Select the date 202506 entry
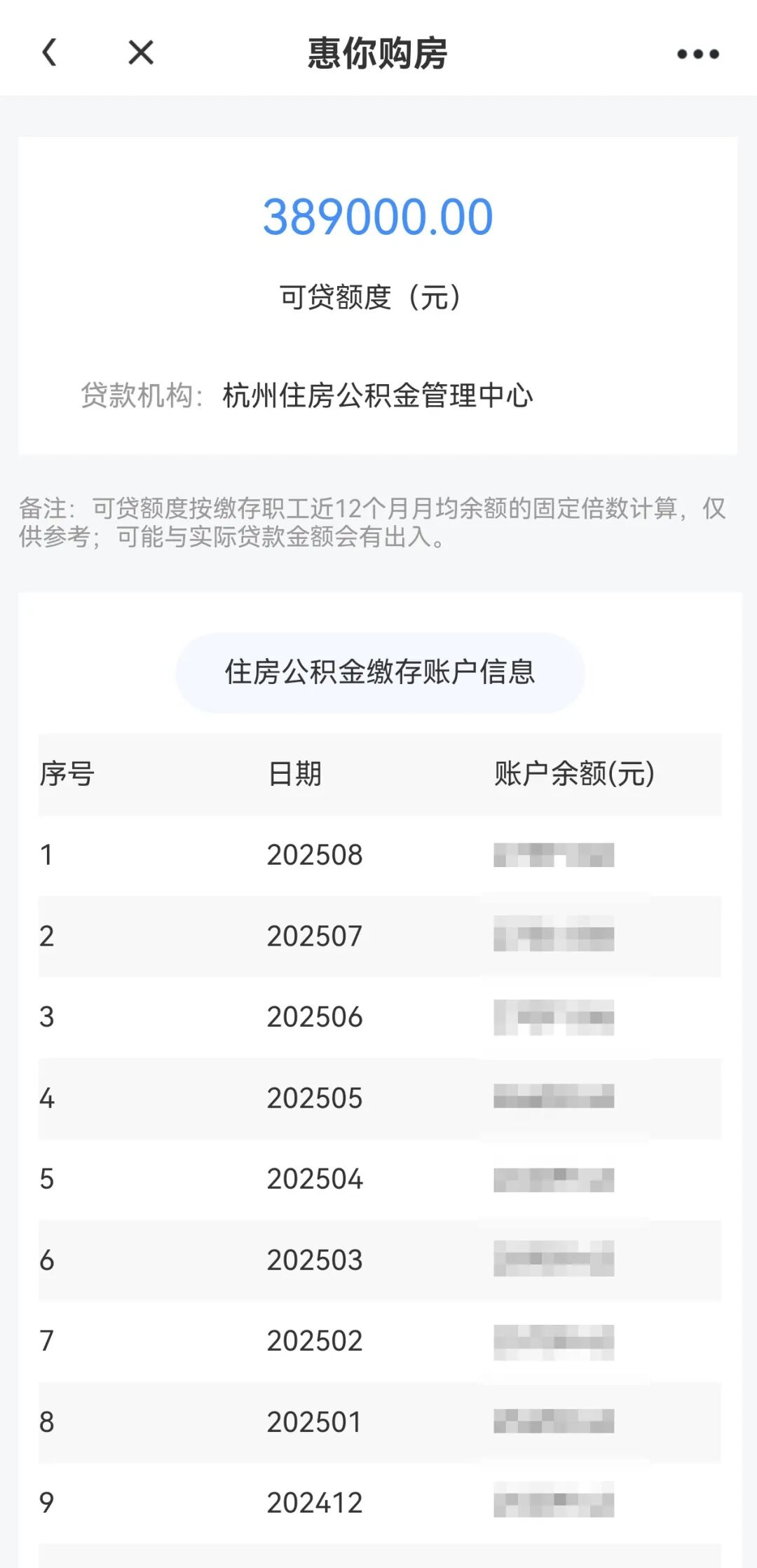Image resolution: width=757 pixels, height=1568 pixels. (x=315, y=1016)
